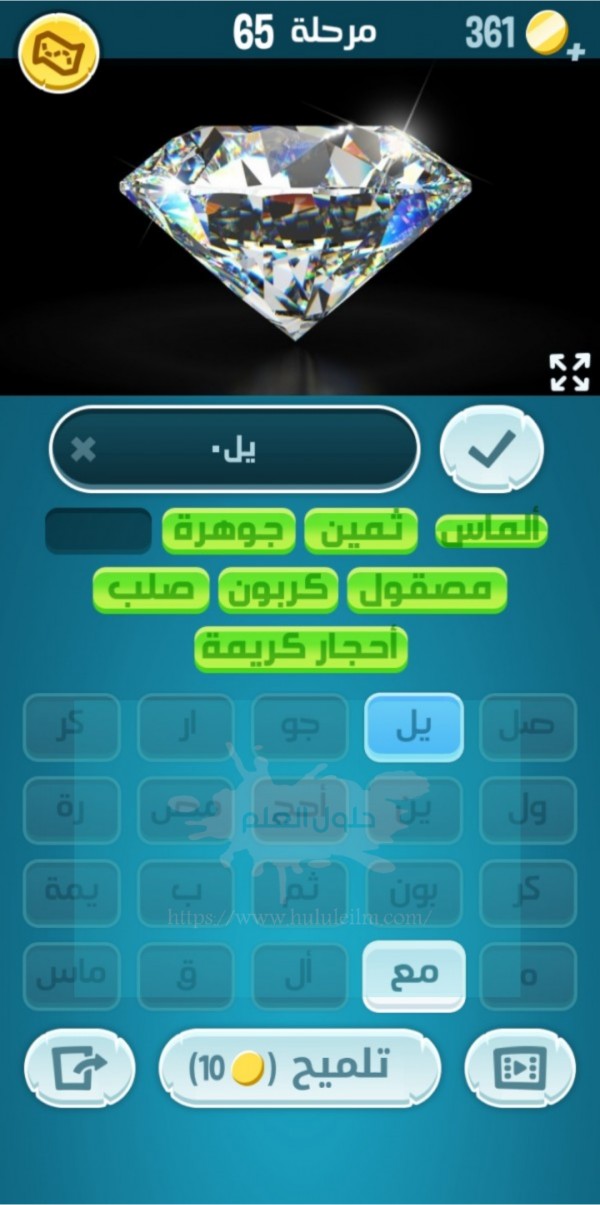
Task: Use a hint for 10 coins (تلميح)
Action: click(x=300, y=1068)
